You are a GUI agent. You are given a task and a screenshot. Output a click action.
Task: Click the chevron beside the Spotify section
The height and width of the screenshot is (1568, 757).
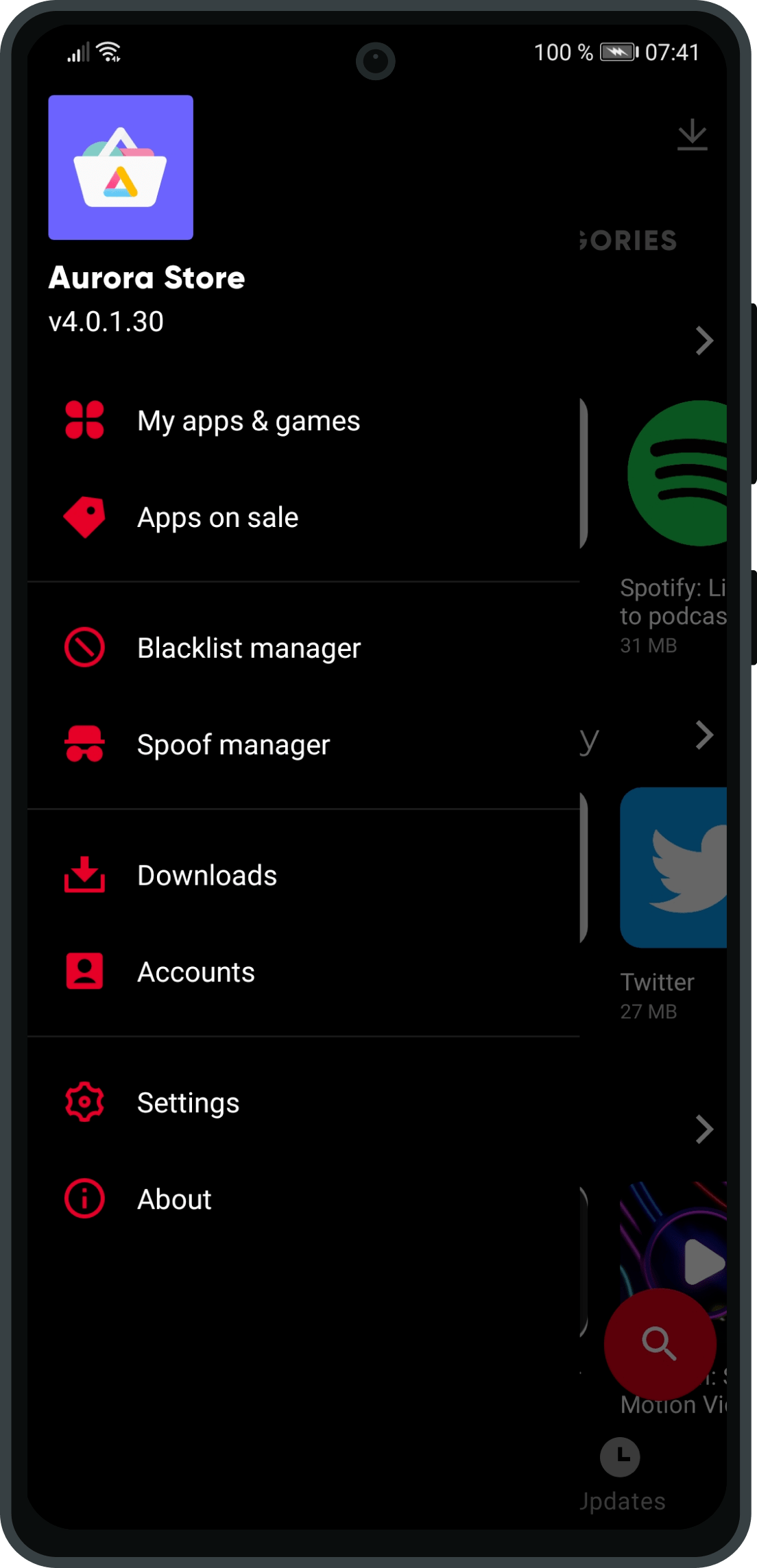click(704, 735)
